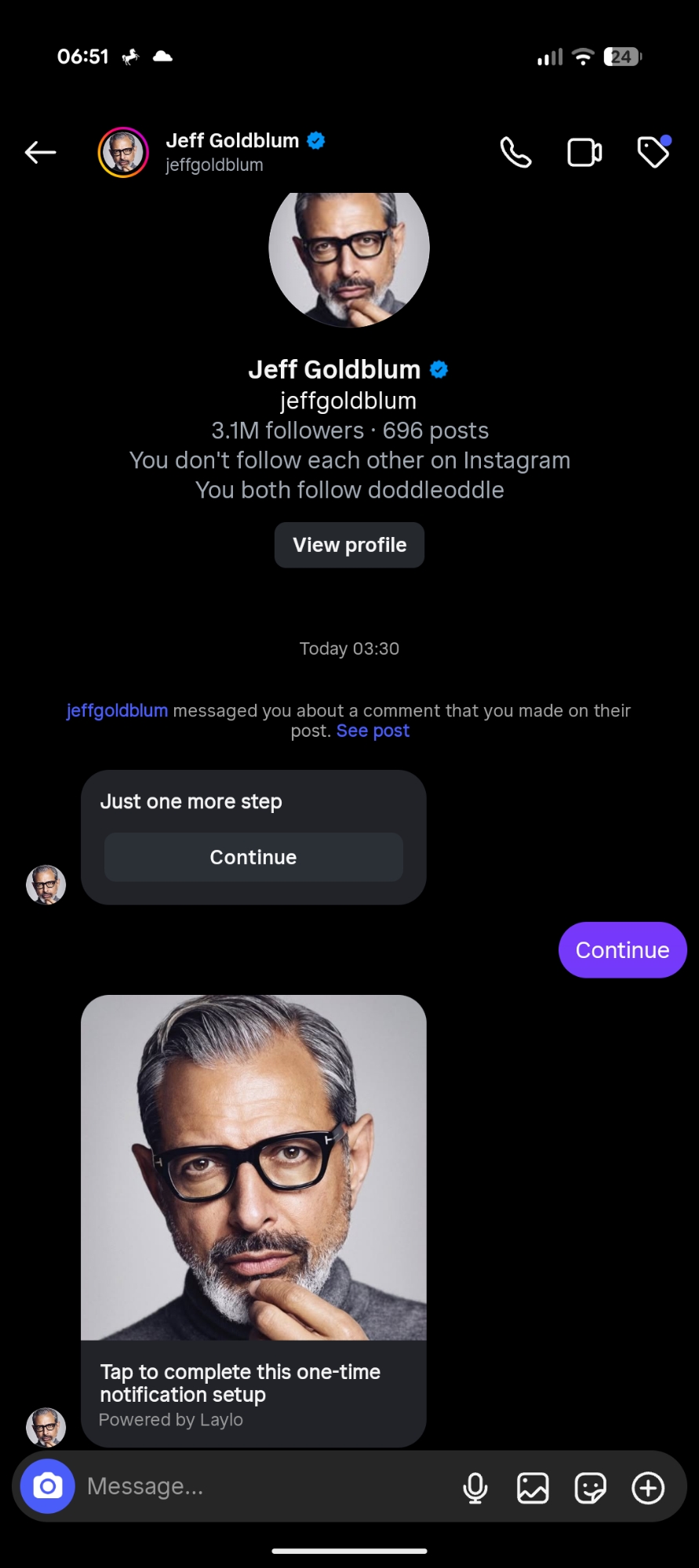The height and width of the screenshot is (1568, 699).
Task: Start a voice call with Jeff Goldblum
Action: tap(515, 152)
